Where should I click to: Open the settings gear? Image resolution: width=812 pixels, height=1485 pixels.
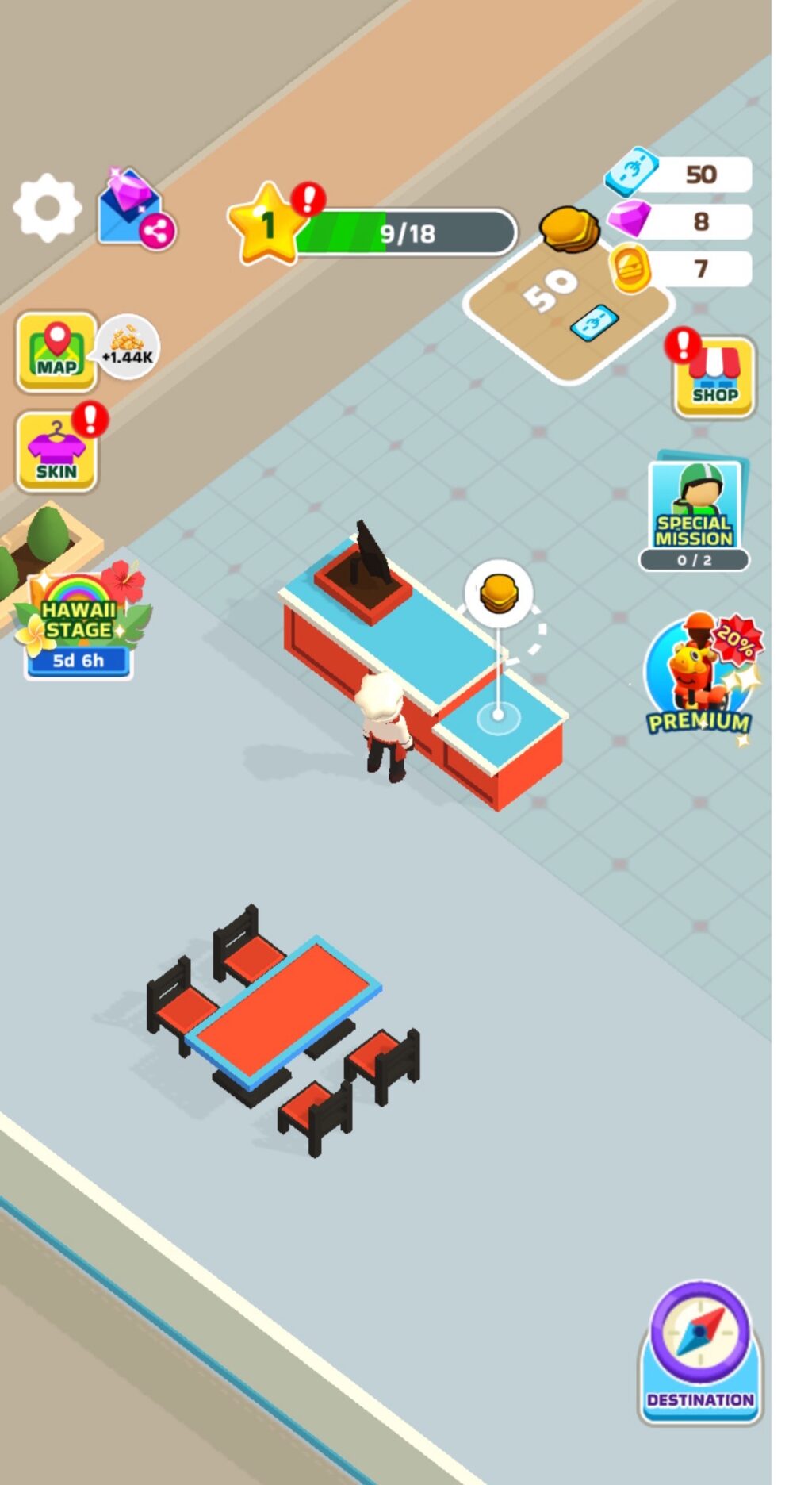(48, 209)
